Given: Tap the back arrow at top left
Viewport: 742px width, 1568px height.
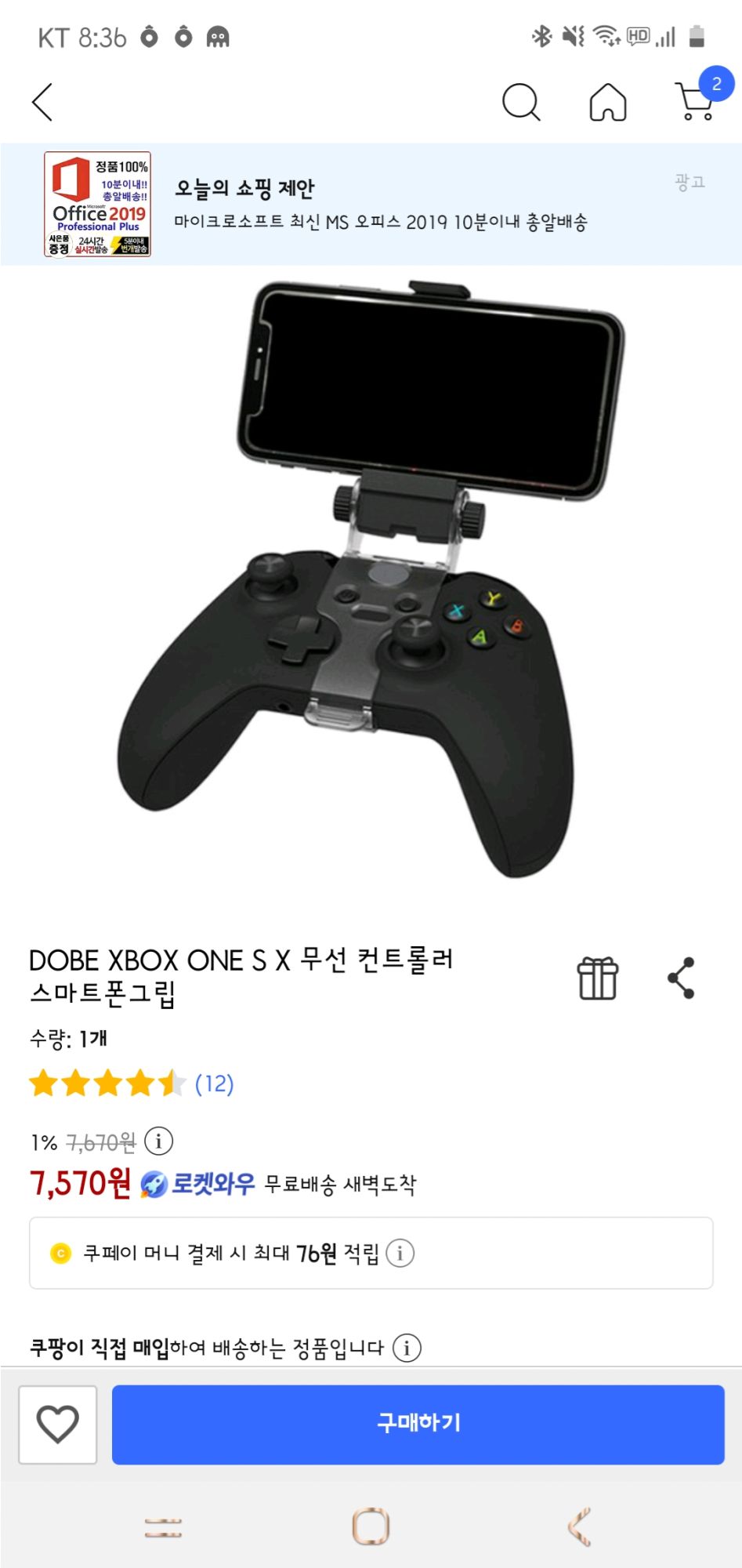Looking at the screenshot, I should [x=41, y=102].
